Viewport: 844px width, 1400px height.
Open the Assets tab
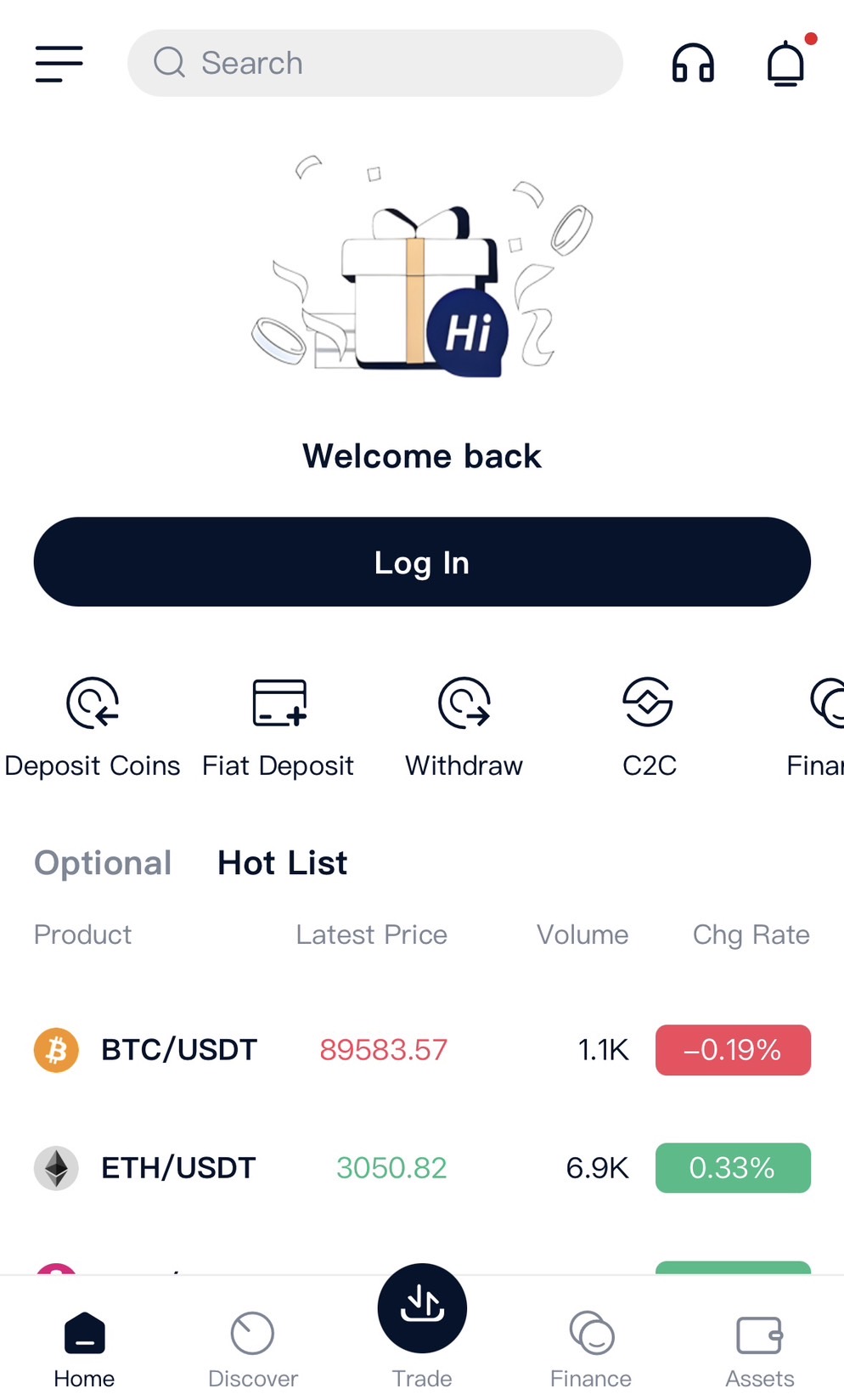759,1348
